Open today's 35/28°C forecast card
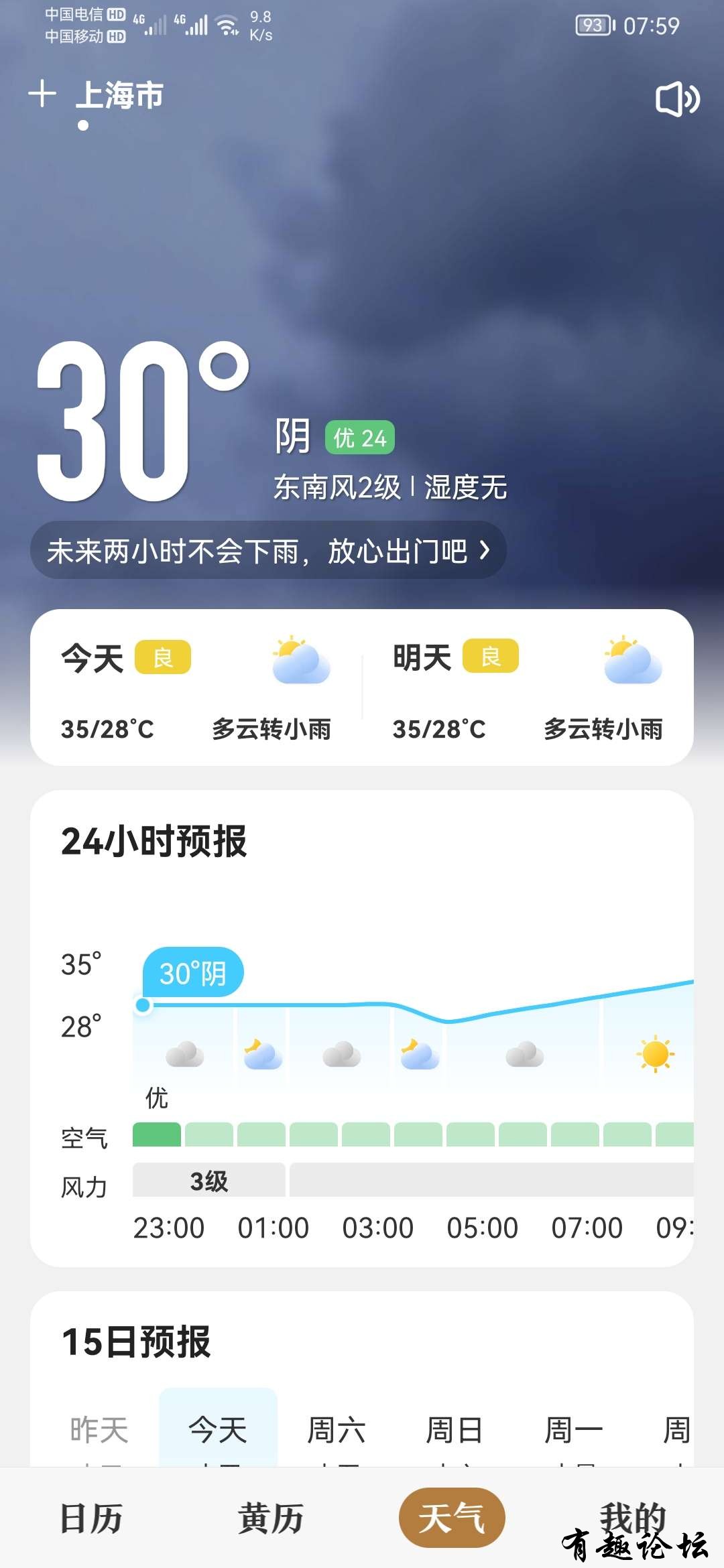 pyautogui.click(x=196, y=687)
